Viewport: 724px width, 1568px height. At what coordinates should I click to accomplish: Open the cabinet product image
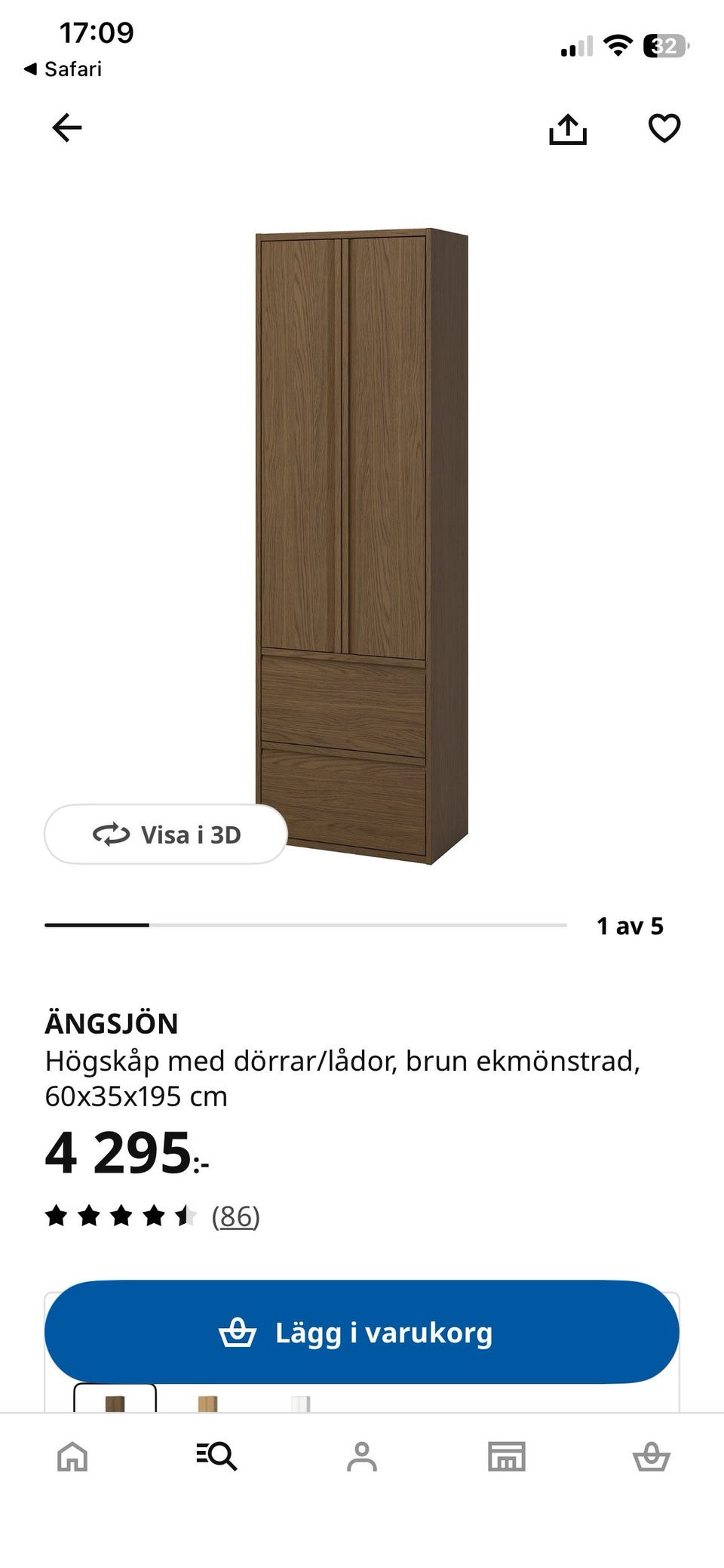362,546
